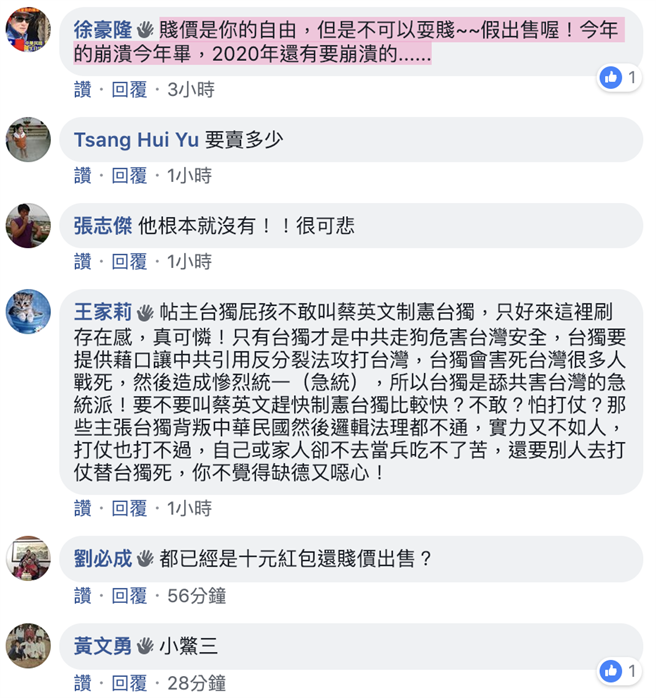The height and width of the screenshot is (698, 656).
Task: Like 劉必成's comment
Action: click(x=82, y=595)
